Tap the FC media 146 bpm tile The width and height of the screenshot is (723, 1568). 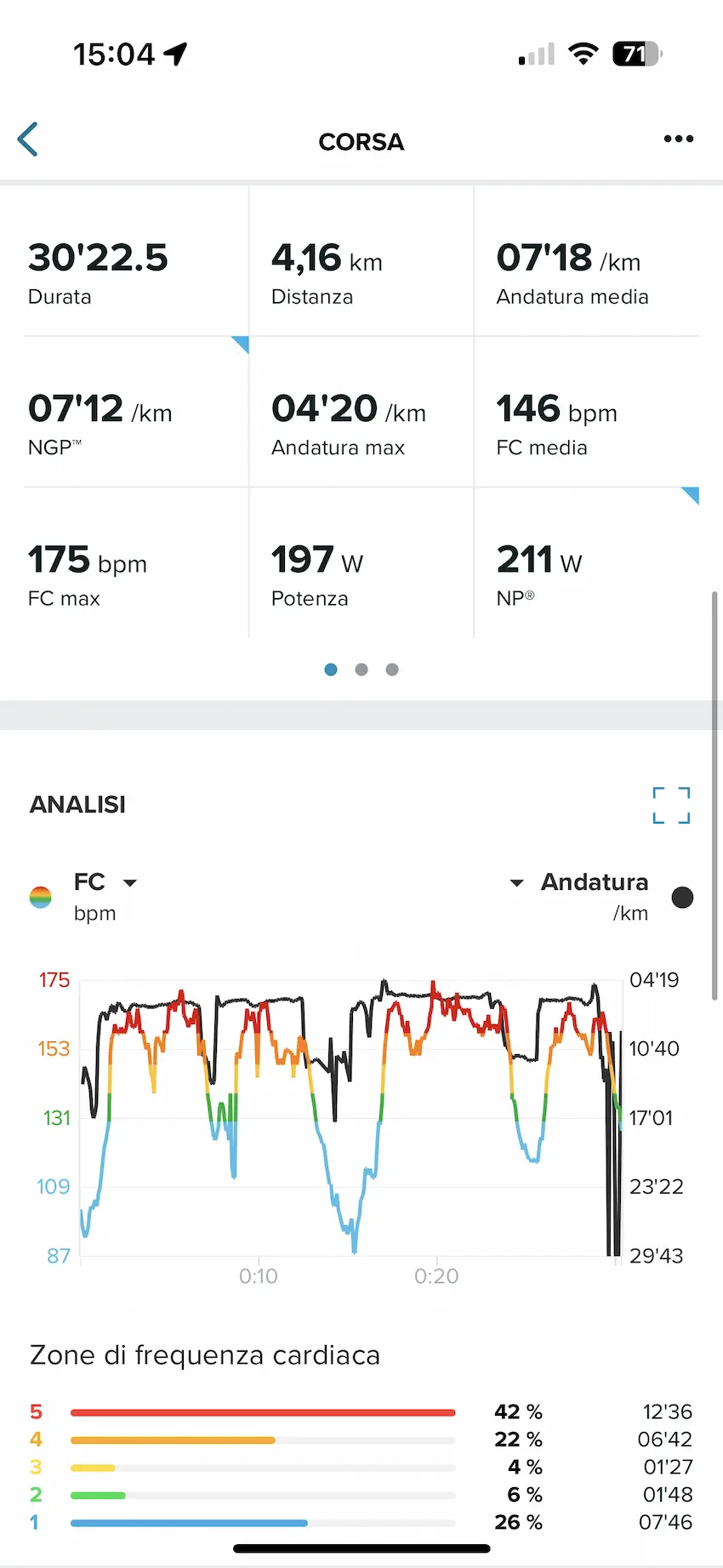[x=587, y=417]
